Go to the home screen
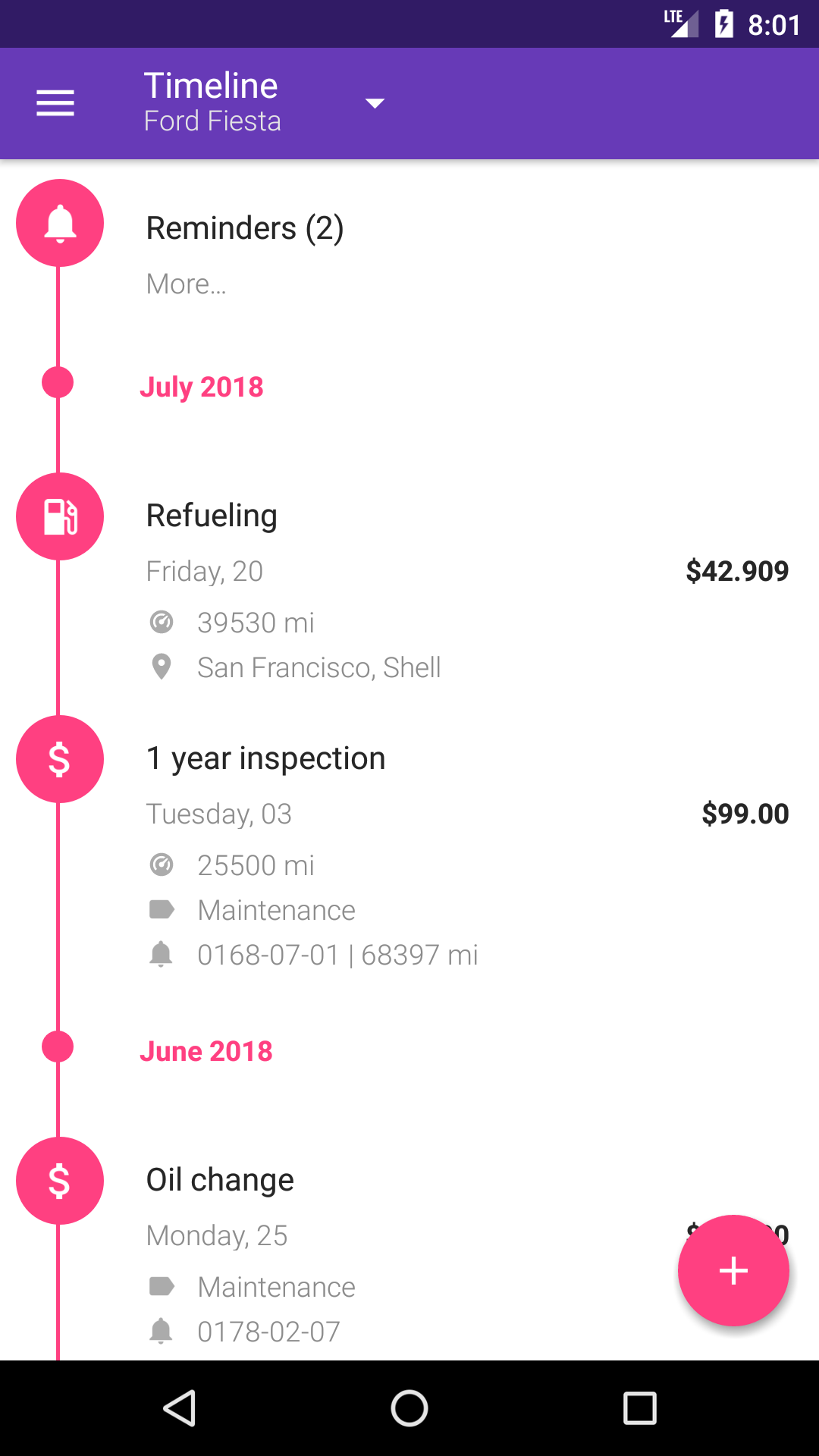This screenshot has width=819, height=1456. [x=409, y=1408]
